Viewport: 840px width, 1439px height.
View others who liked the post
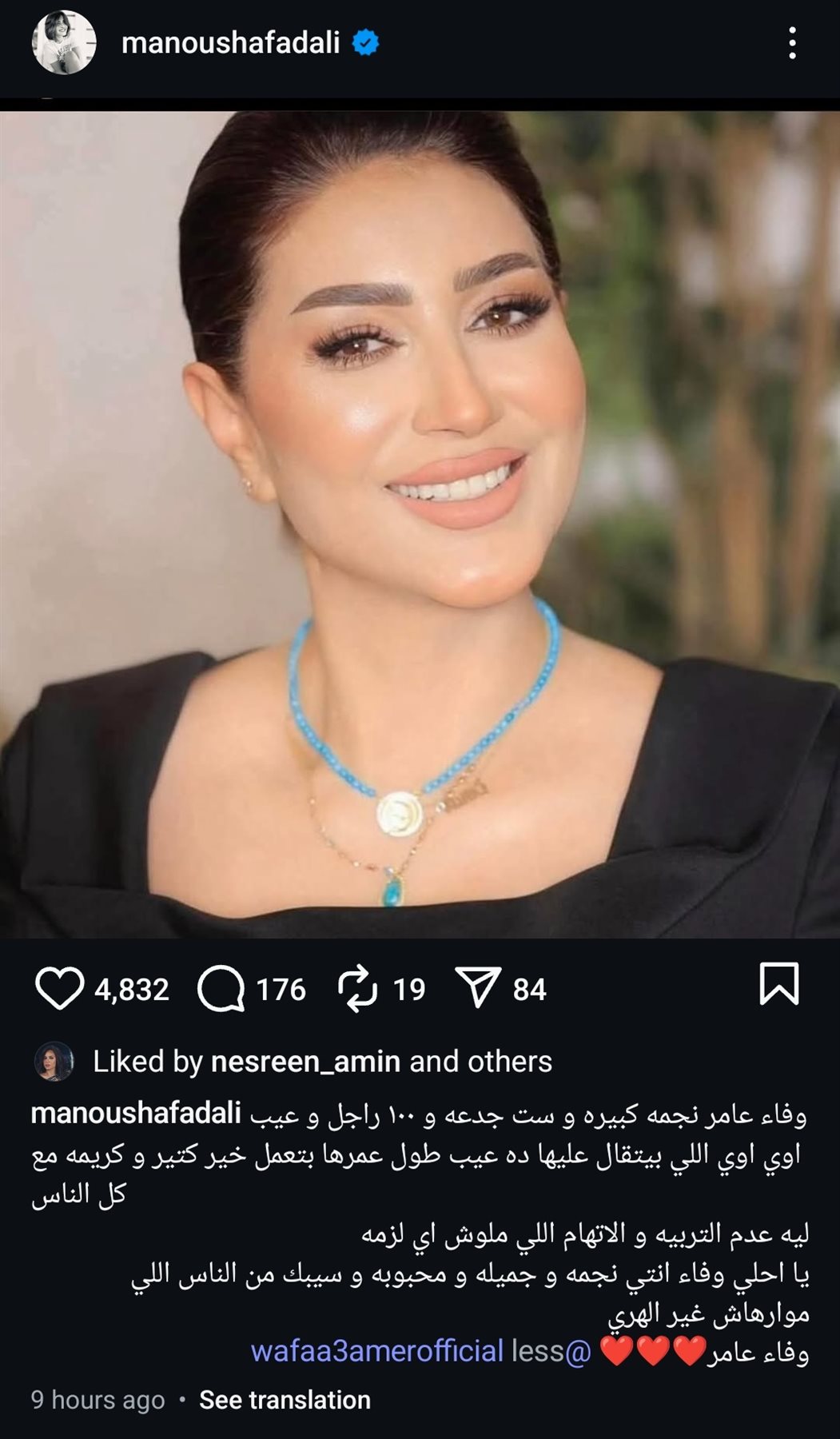(509, 1062)
